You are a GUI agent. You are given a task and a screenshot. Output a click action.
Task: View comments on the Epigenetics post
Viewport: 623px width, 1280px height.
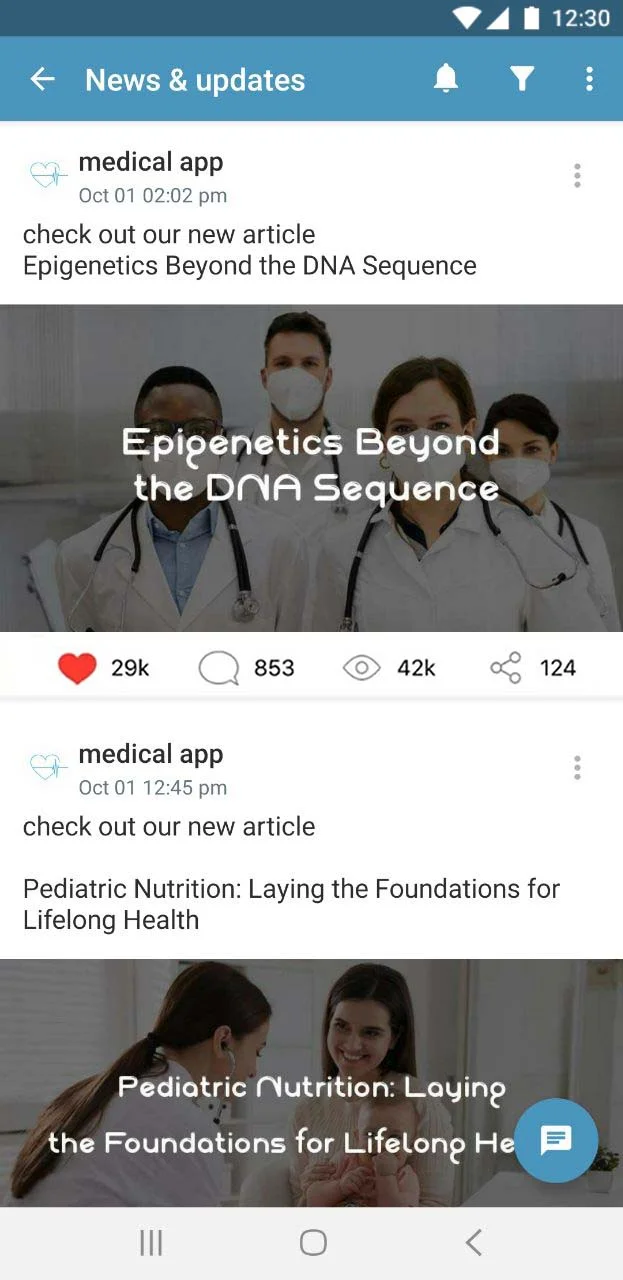pyautogui.click(x=219, y=668)
